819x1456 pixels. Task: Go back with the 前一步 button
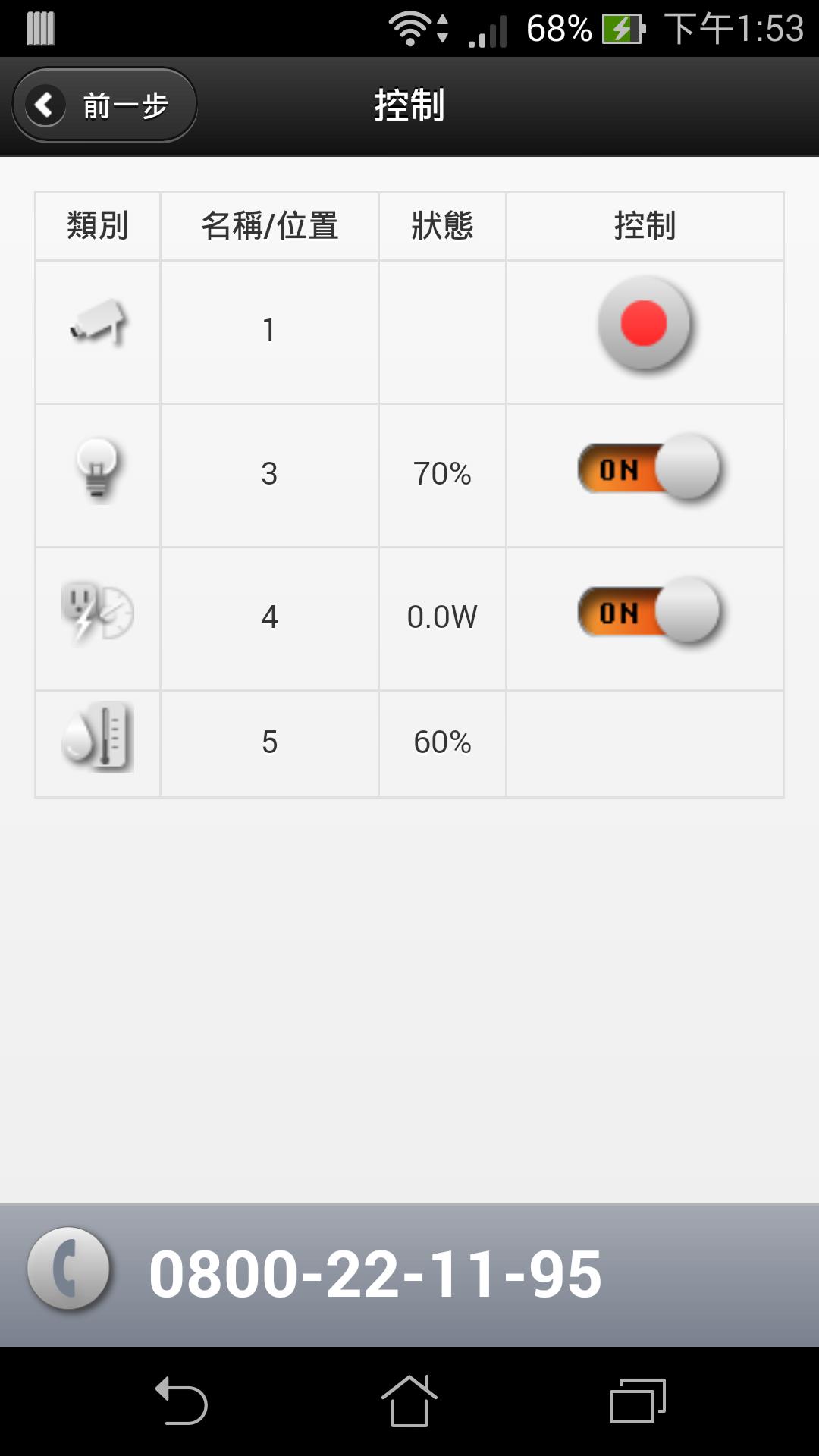click(x=105, y=105)
